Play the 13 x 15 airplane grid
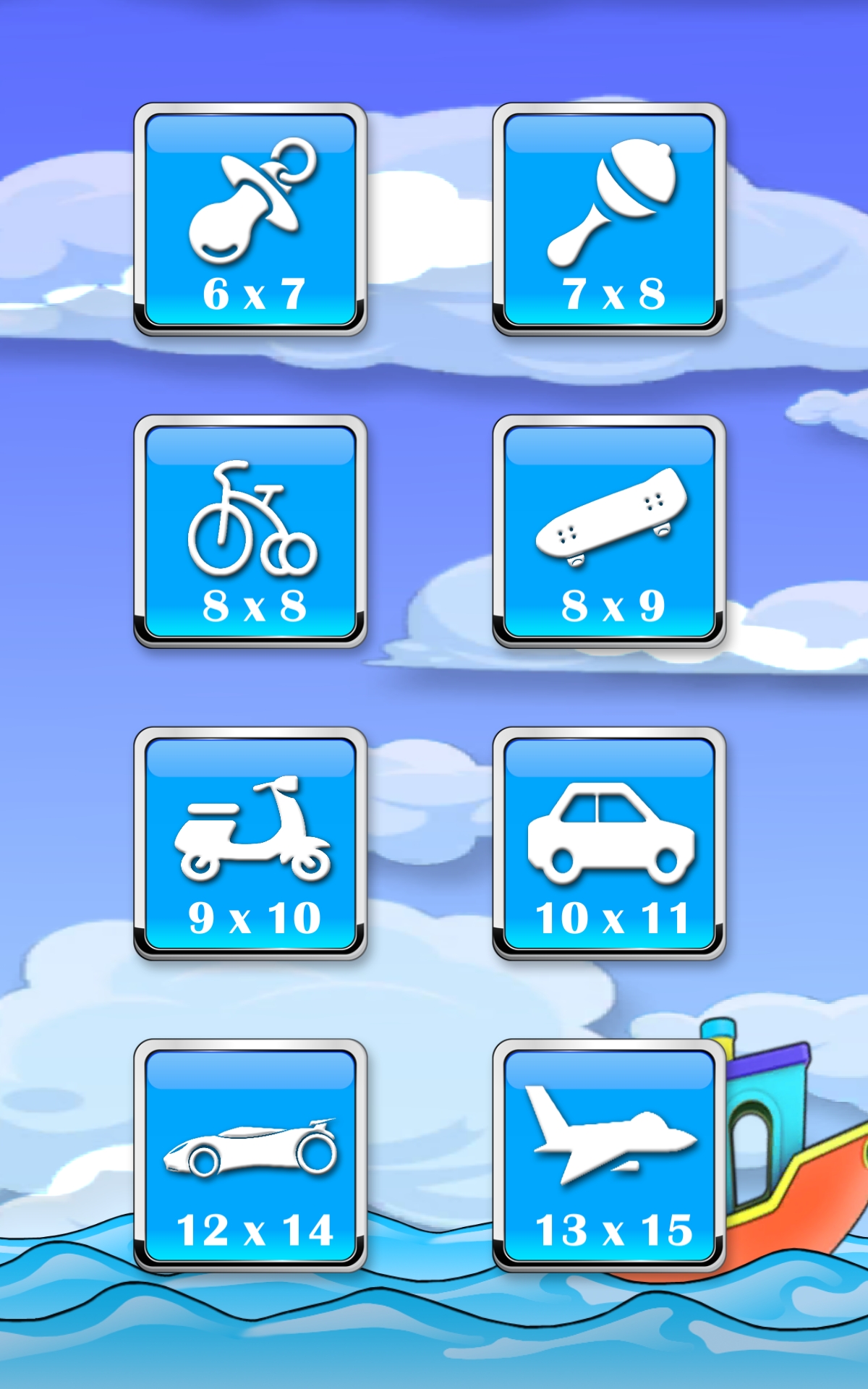The height and width of the screenshot is (1389, 868). click(609, 1155)
